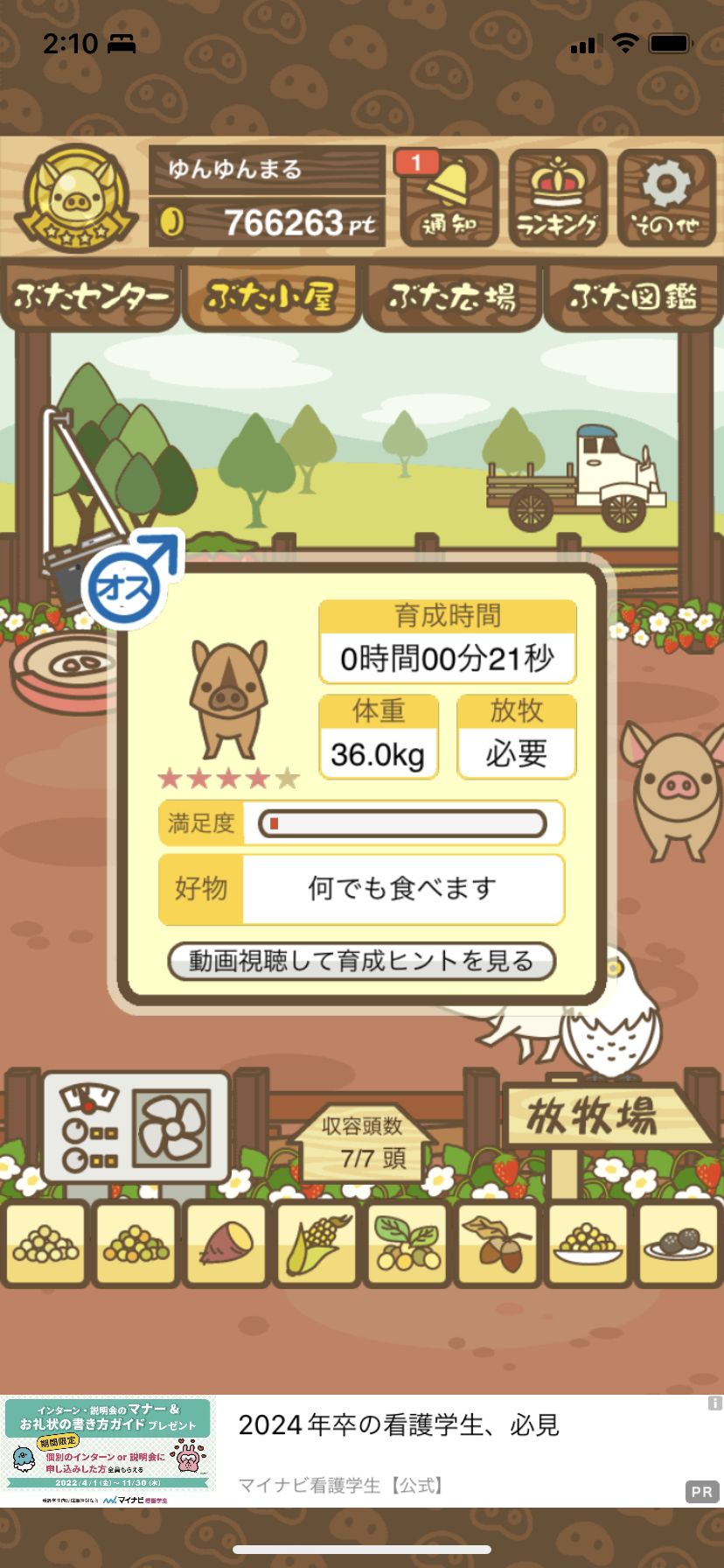Tap 動画視聴して育成ヒントを見る button
The height and width of the screenshot is (1568, 724).
[362, 961]
